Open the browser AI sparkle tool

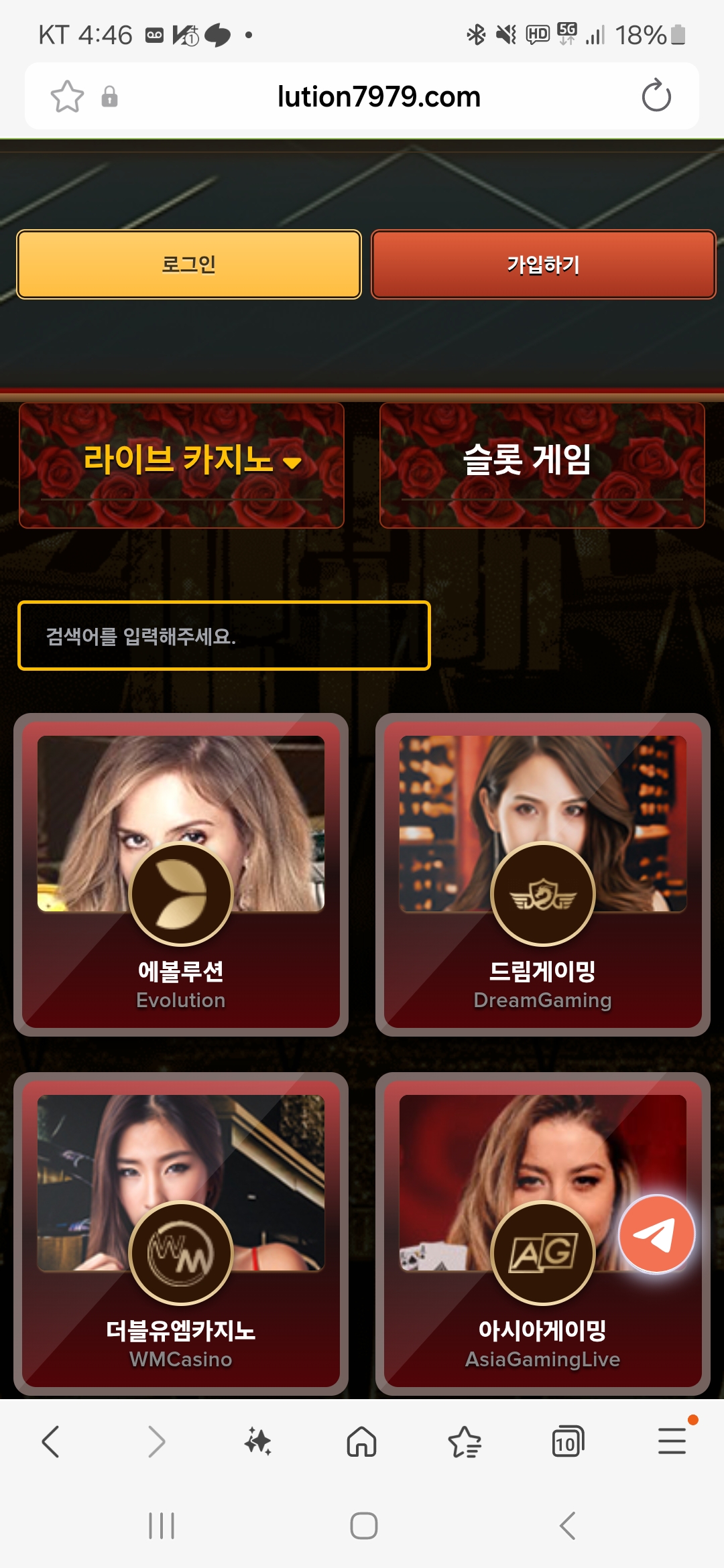click(258, 1441)
